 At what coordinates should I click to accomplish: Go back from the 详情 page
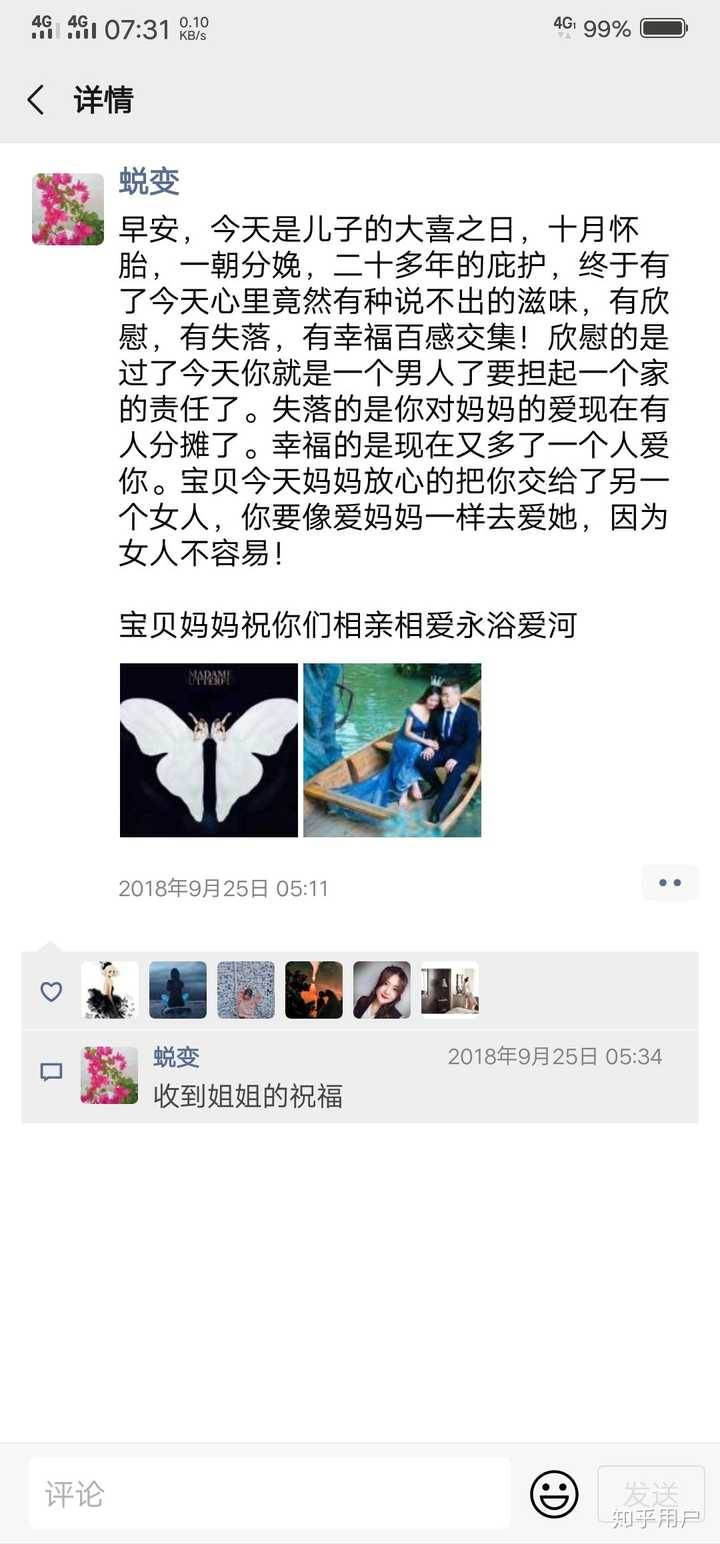click(x=36, y=100)
